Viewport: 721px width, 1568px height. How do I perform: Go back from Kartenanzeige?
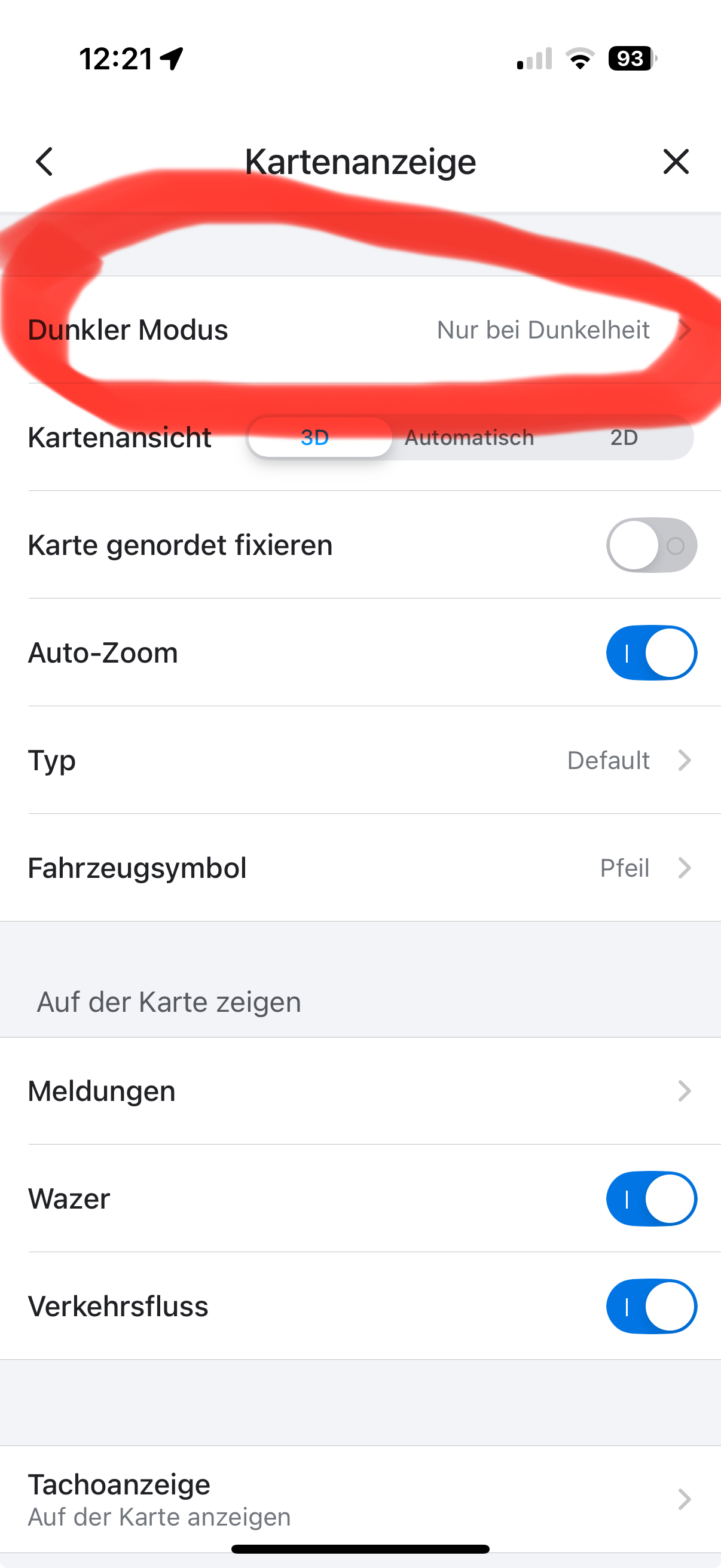[44, 162]
